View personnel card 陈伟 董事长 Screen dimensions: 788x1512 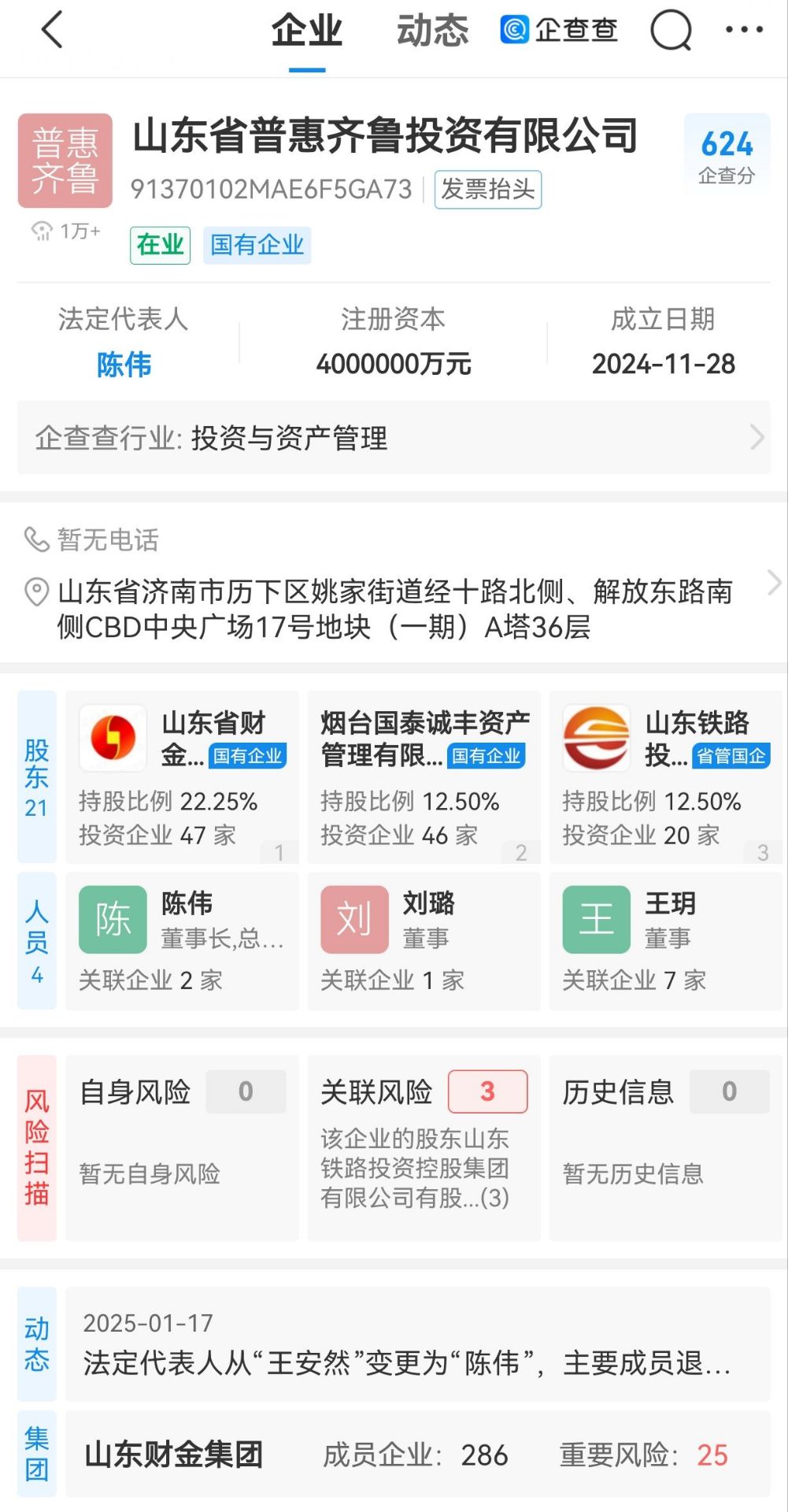(182, 941)
